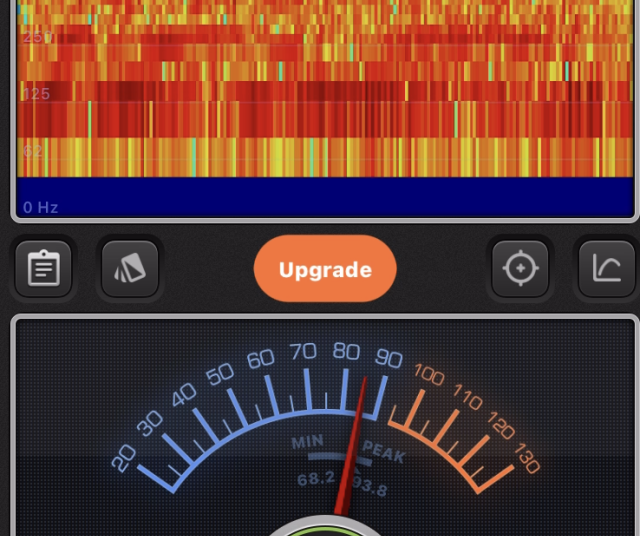The width and height of the screenshot is (640, 536).
Task: Open the clipboard notes icon
Action: coord(43,269)
